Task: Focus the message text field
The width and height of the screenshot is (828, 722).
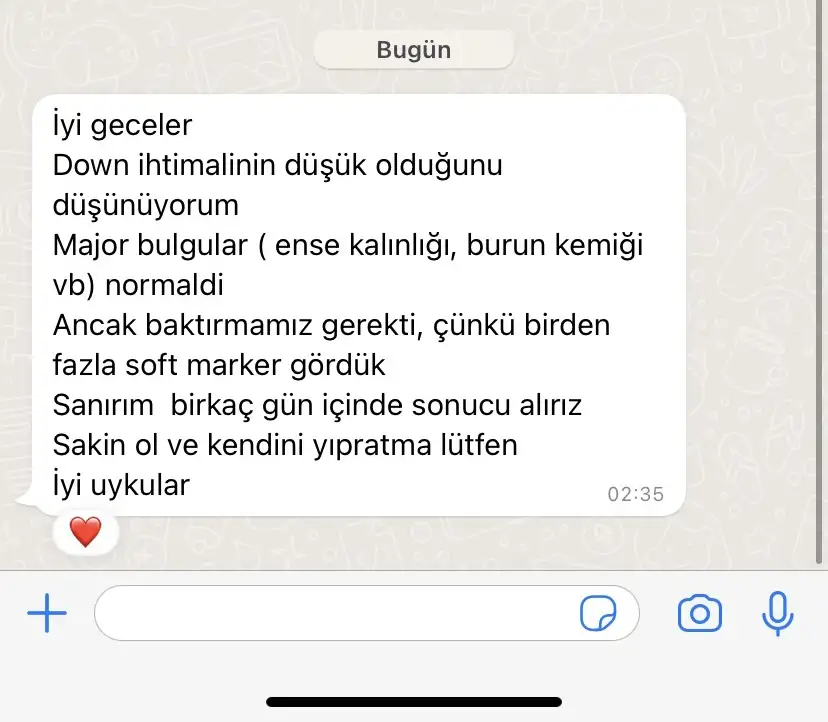Action: (x=330, y=613)
